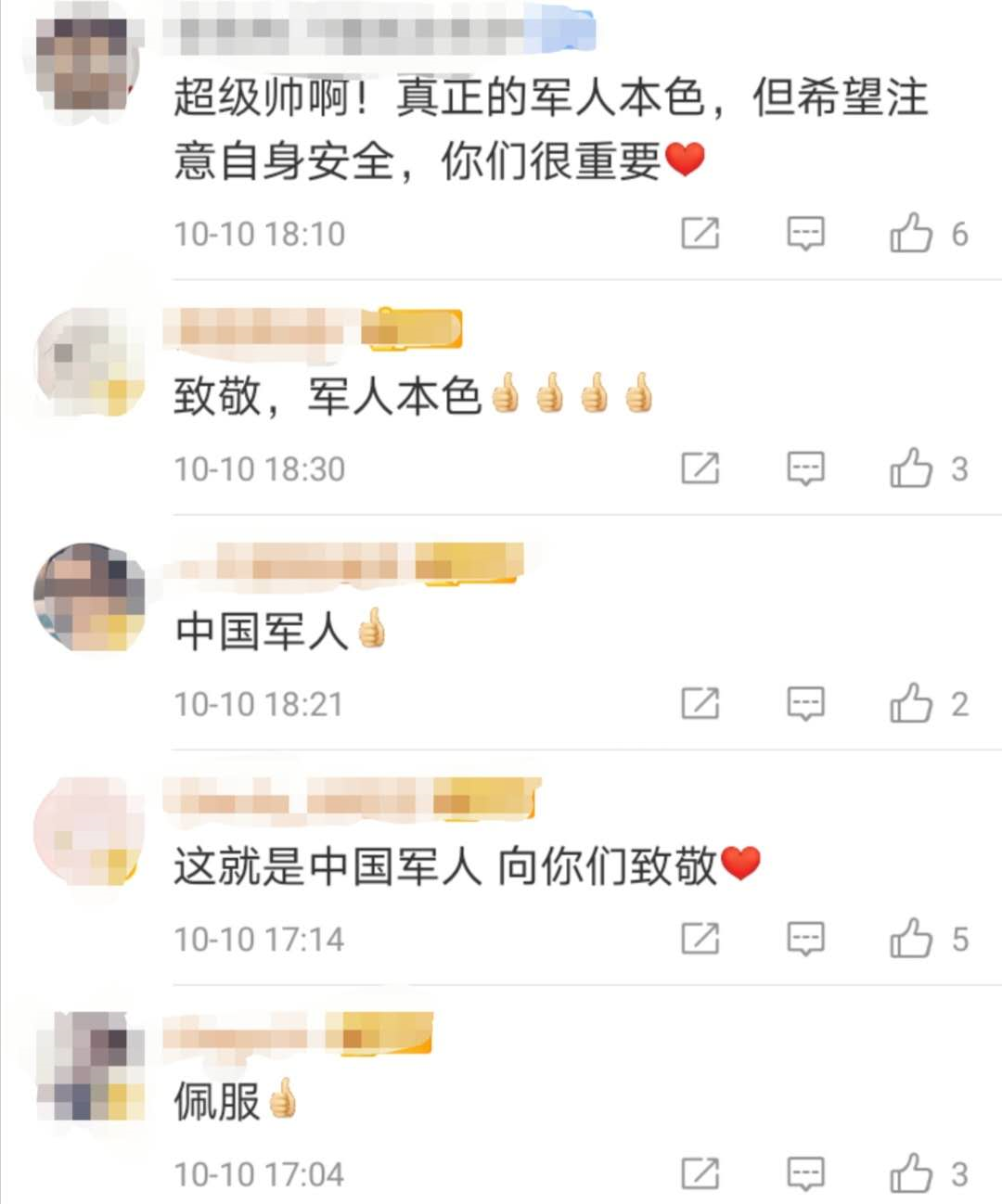
Task: Repost the 佩服 comment
Action: point(700,1174)
